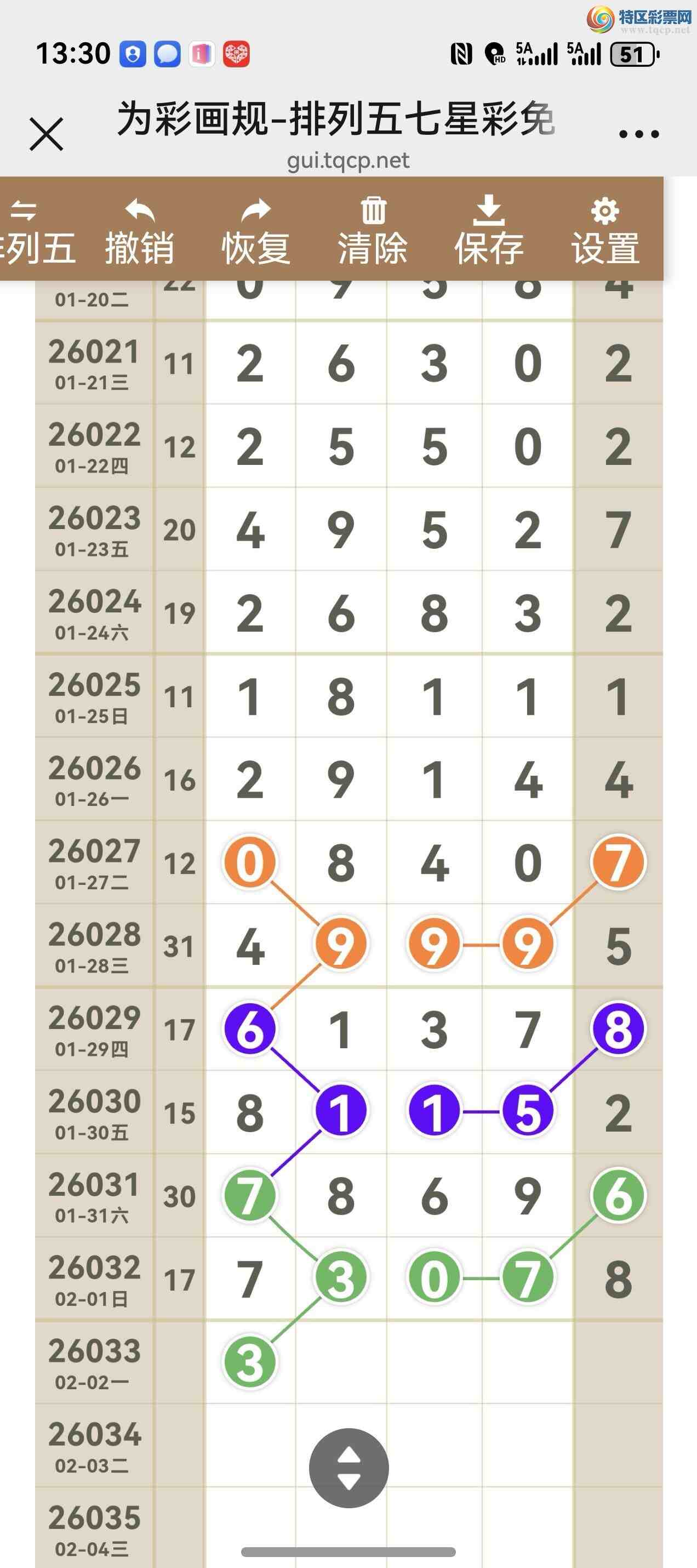Viewport: 697px width, 1568px height.
Task: Save the chart with 保存
Action: click(488, 232)
